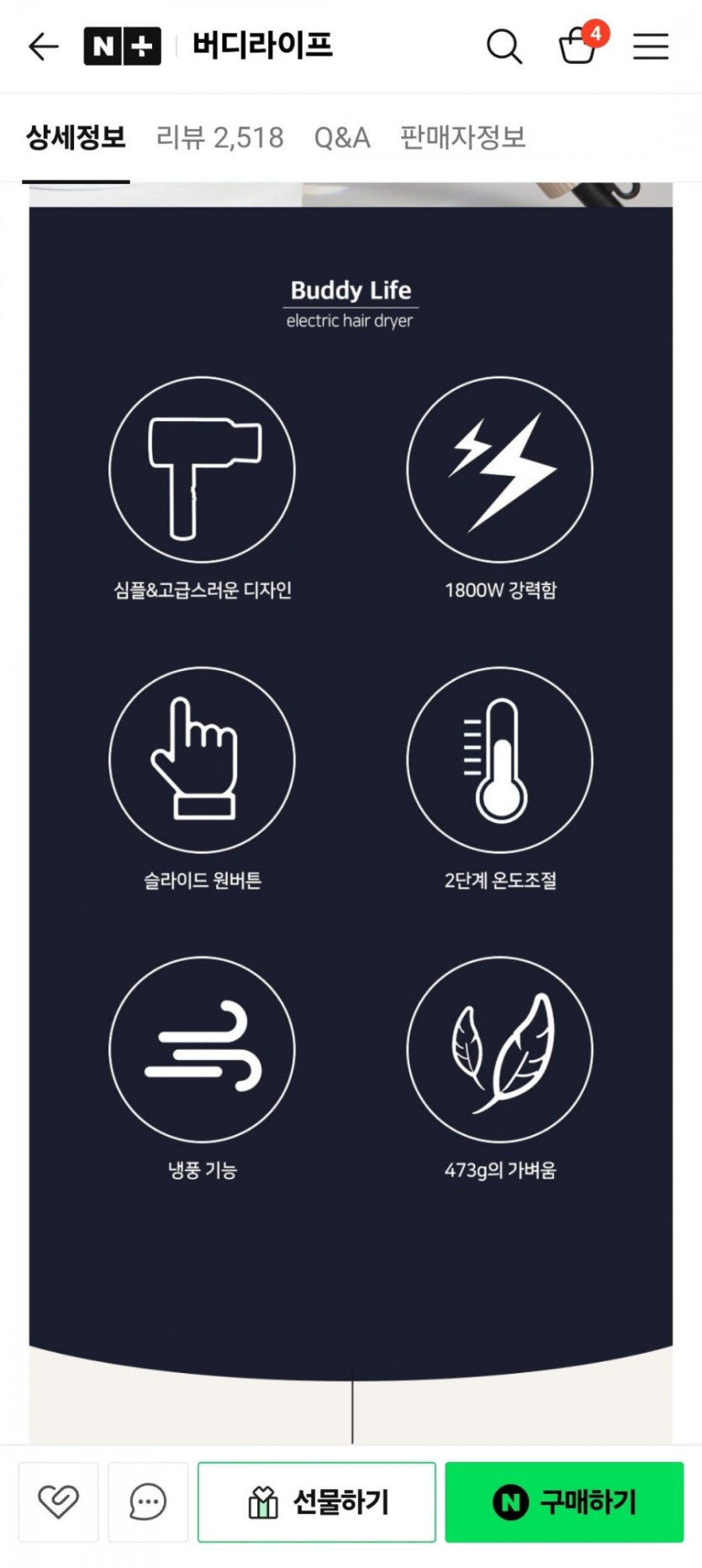Open the 버디라이프 store page

[x=262, y=45]
